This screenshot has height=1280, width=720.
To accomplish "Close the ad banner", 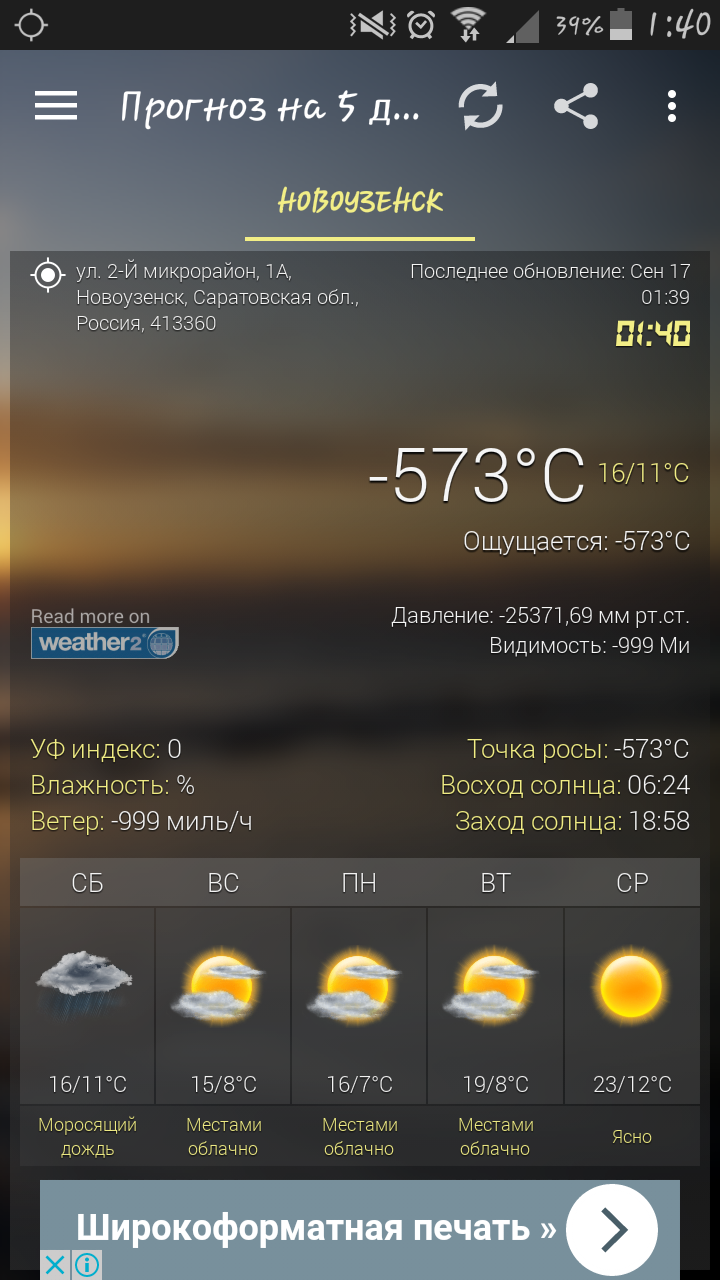I will (x=55, y=1266).
